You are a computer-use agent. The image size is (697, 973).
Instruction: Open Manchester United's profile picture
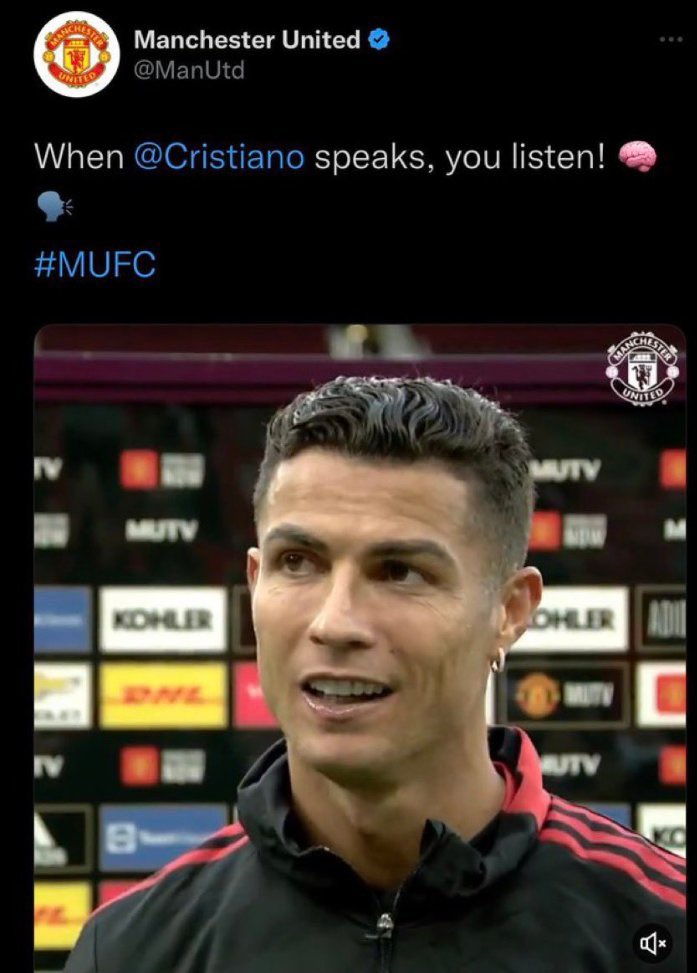coord(77,54)
